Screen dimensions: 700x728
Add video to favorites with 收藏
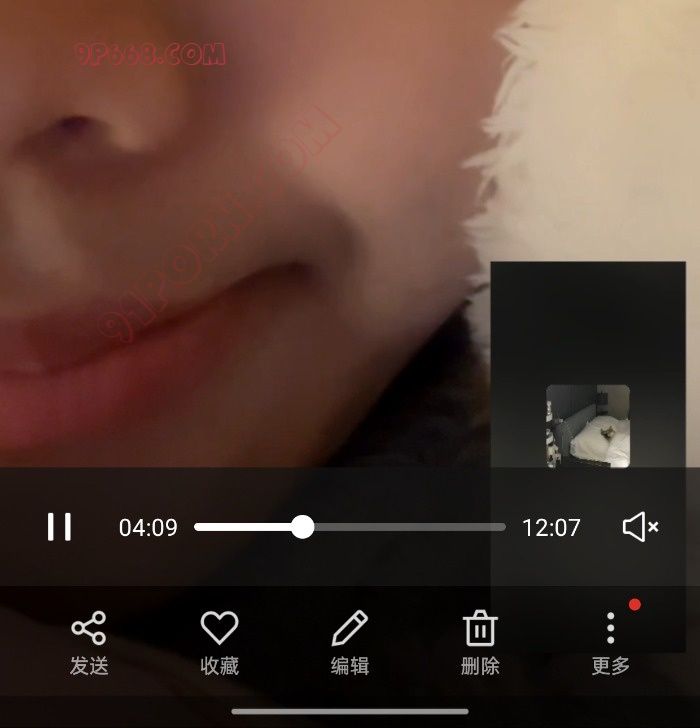pyautogui.click(x=219, y=643)
